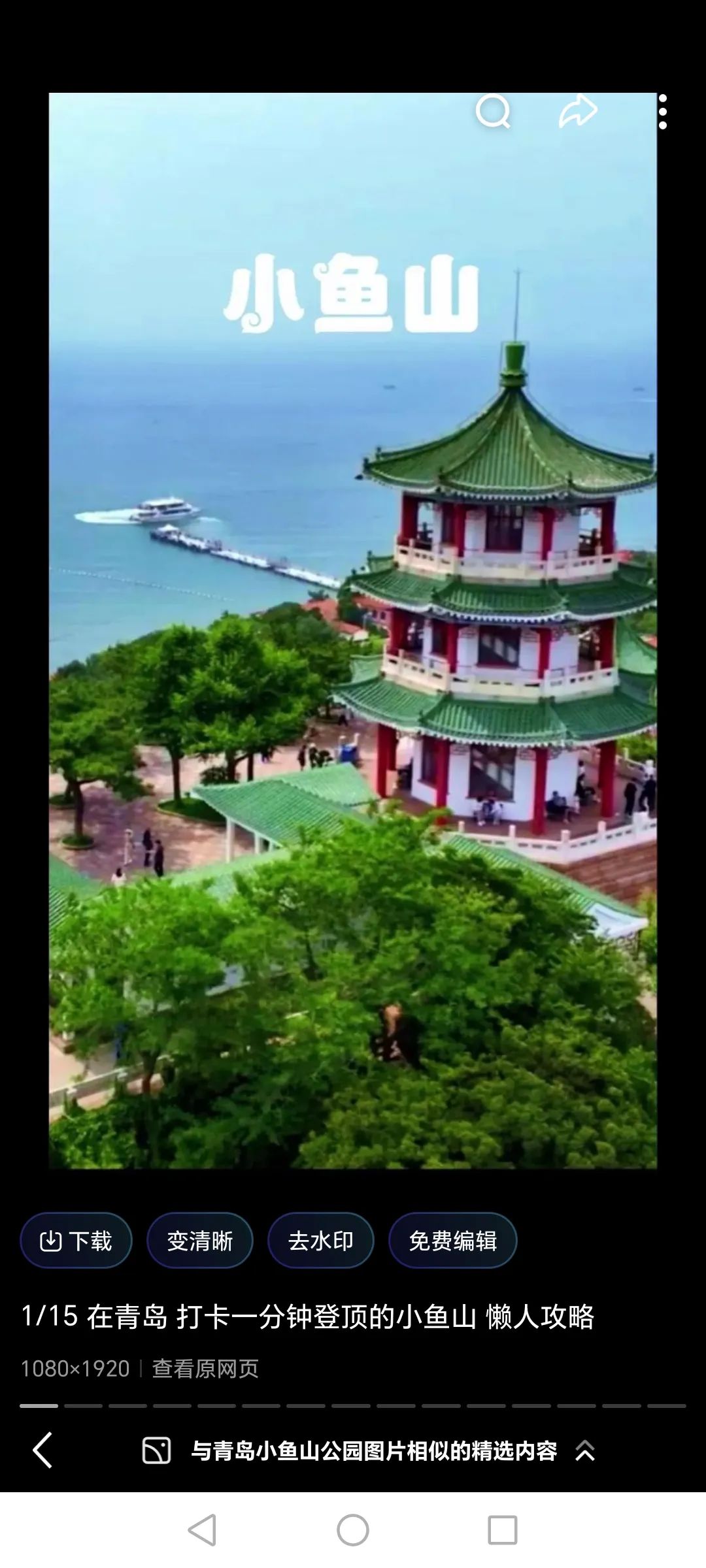
Task: Tap the search magnifier icon
Action: tap(493, 112)
